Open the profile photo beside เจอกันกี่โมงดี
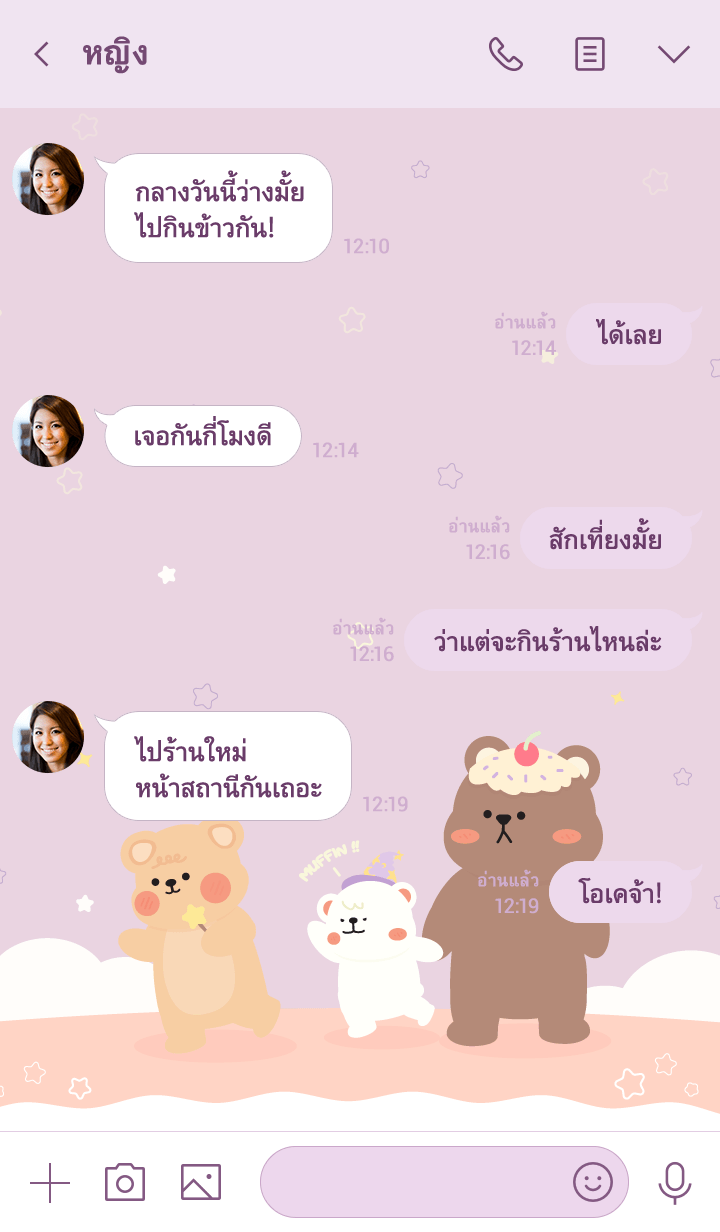Screen dimensions: 720x1232 48,431
